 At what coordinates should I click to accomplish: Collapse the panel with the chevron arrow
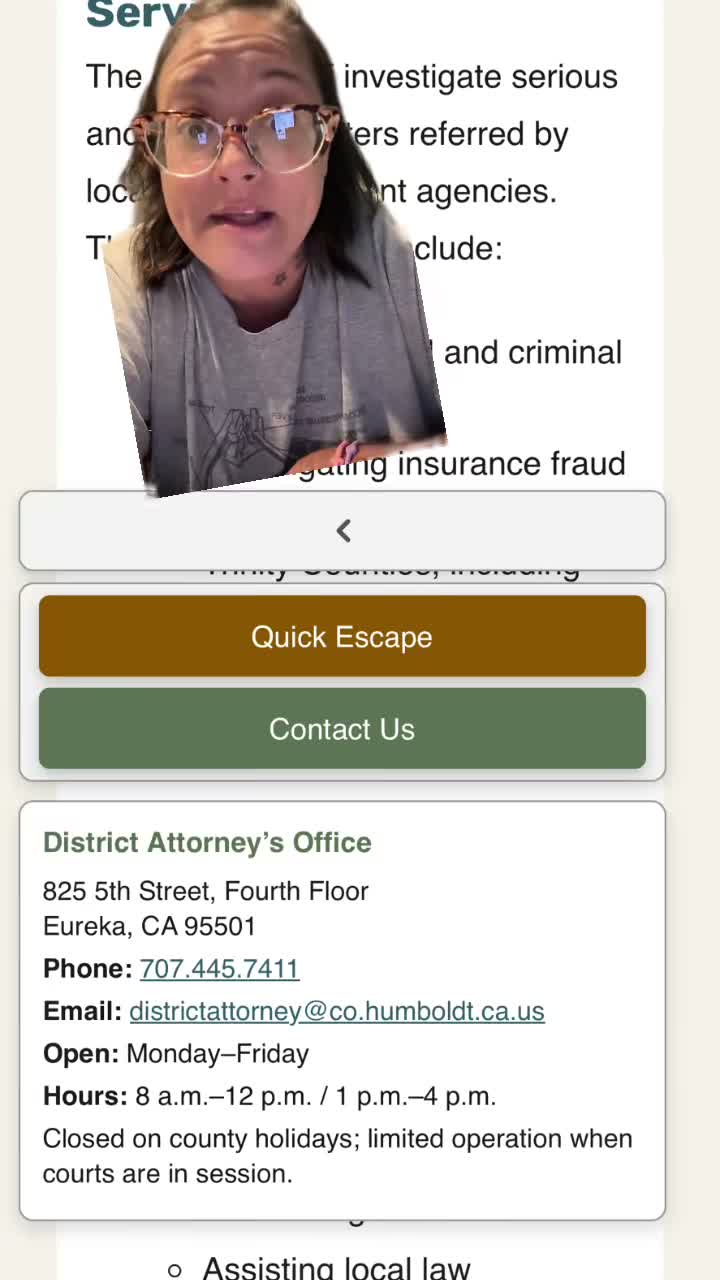click(x=342, y=531)
